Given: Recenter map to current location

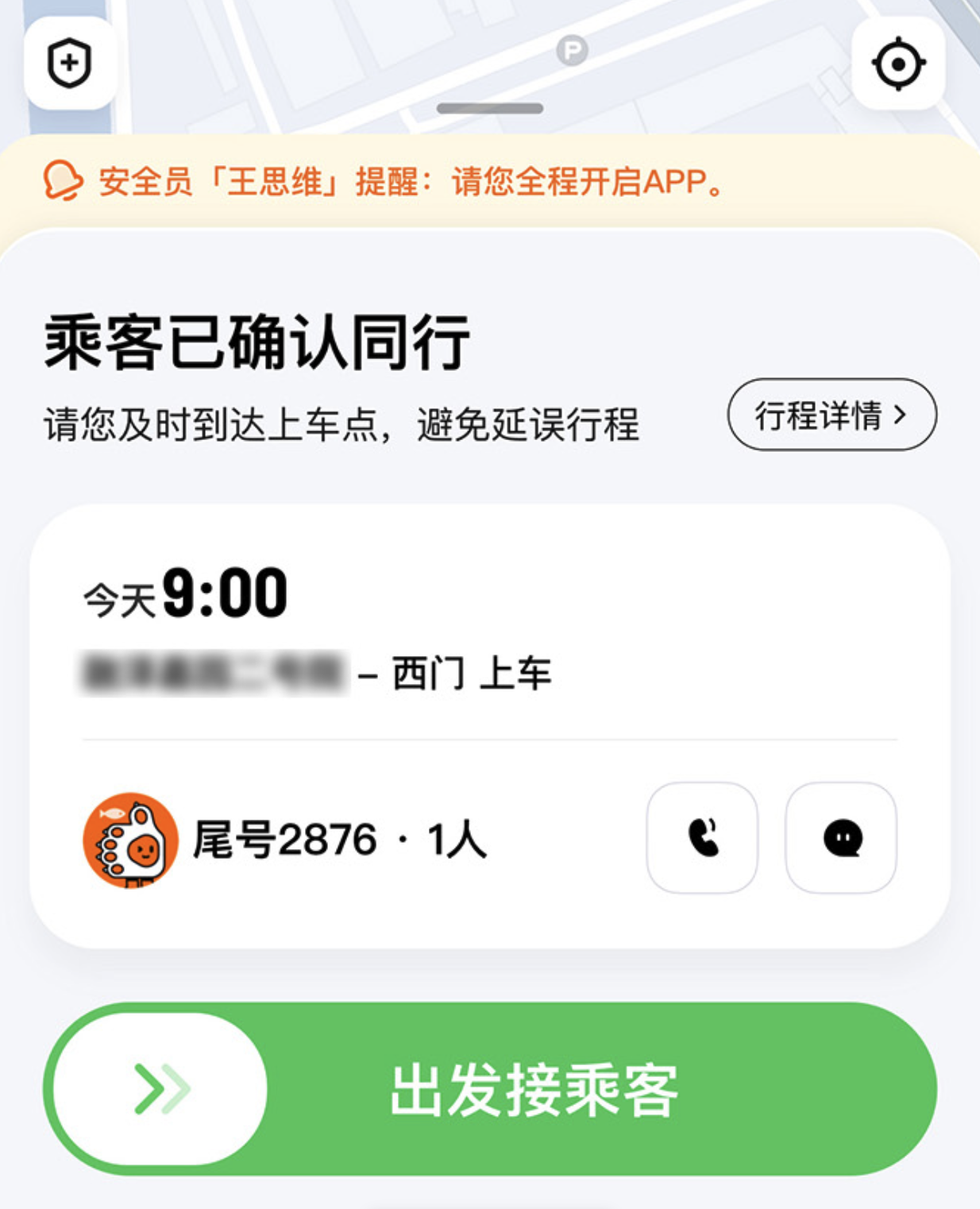Looking at the screenshot, I should click(898, 64).
